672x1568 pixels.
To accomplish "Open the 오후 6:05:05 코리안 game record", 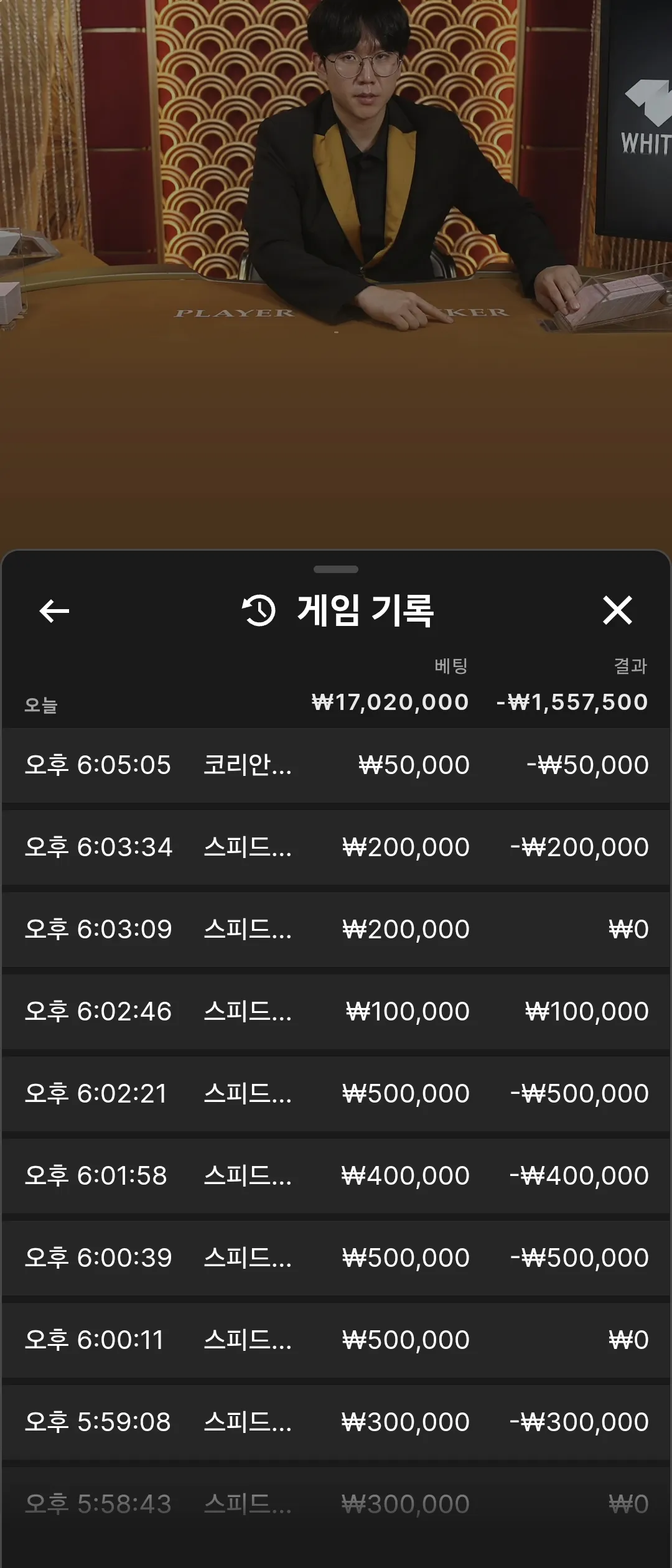I will click(x=336, y=765).
